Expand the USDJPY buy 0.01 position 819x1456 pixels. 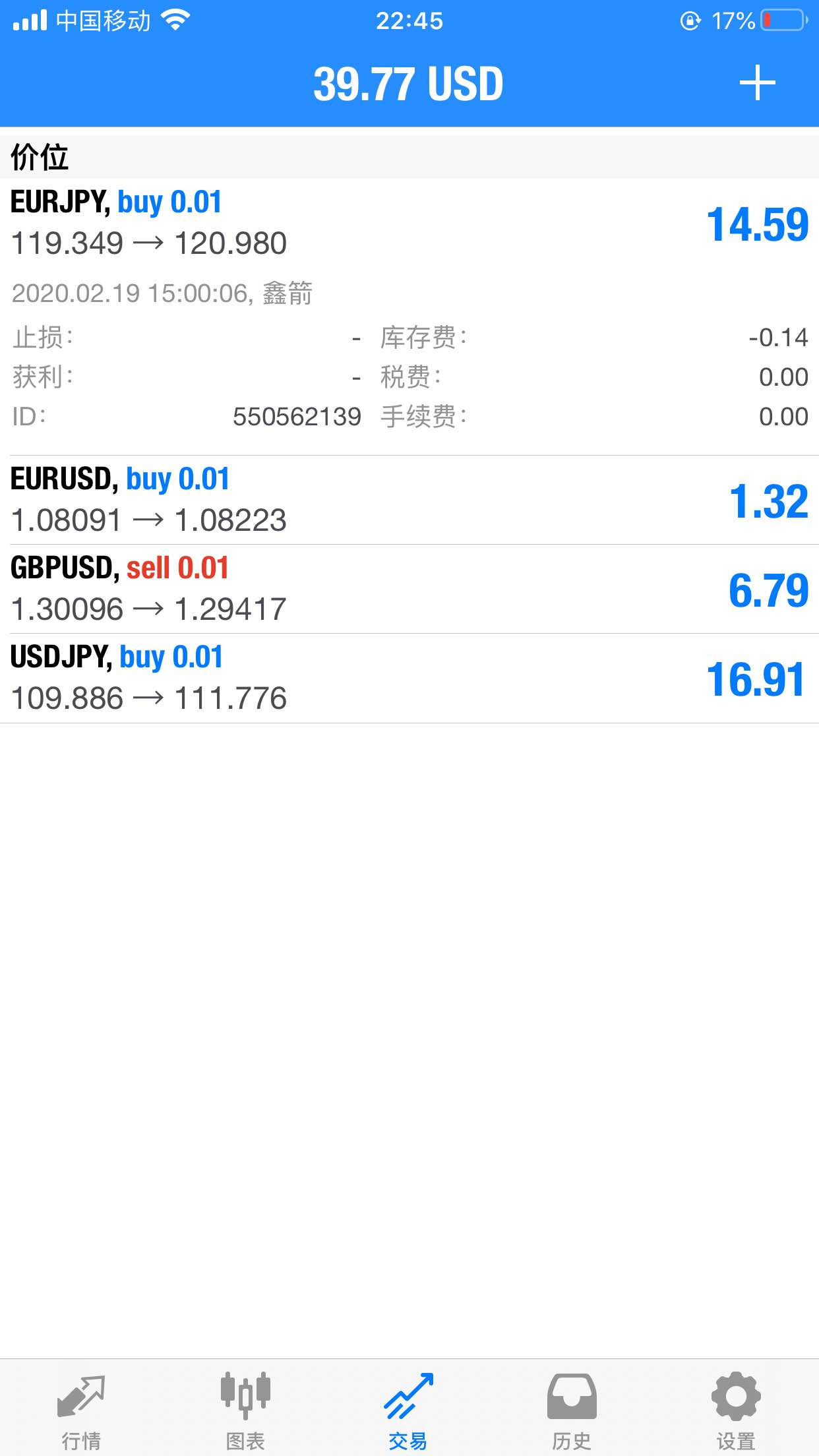(409, 678)
